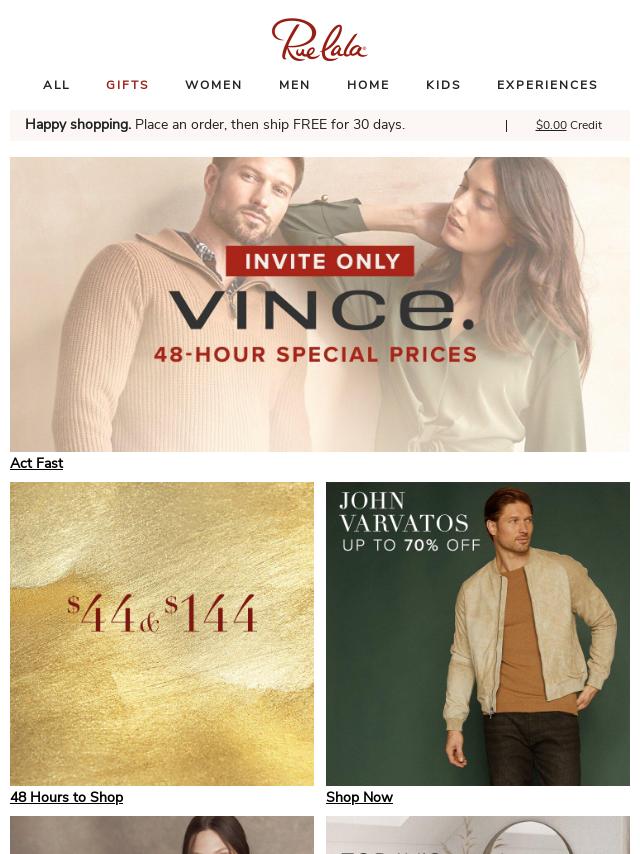Go to the MEN category
Viewport: 640px width, 854px height.
point(294,85)
